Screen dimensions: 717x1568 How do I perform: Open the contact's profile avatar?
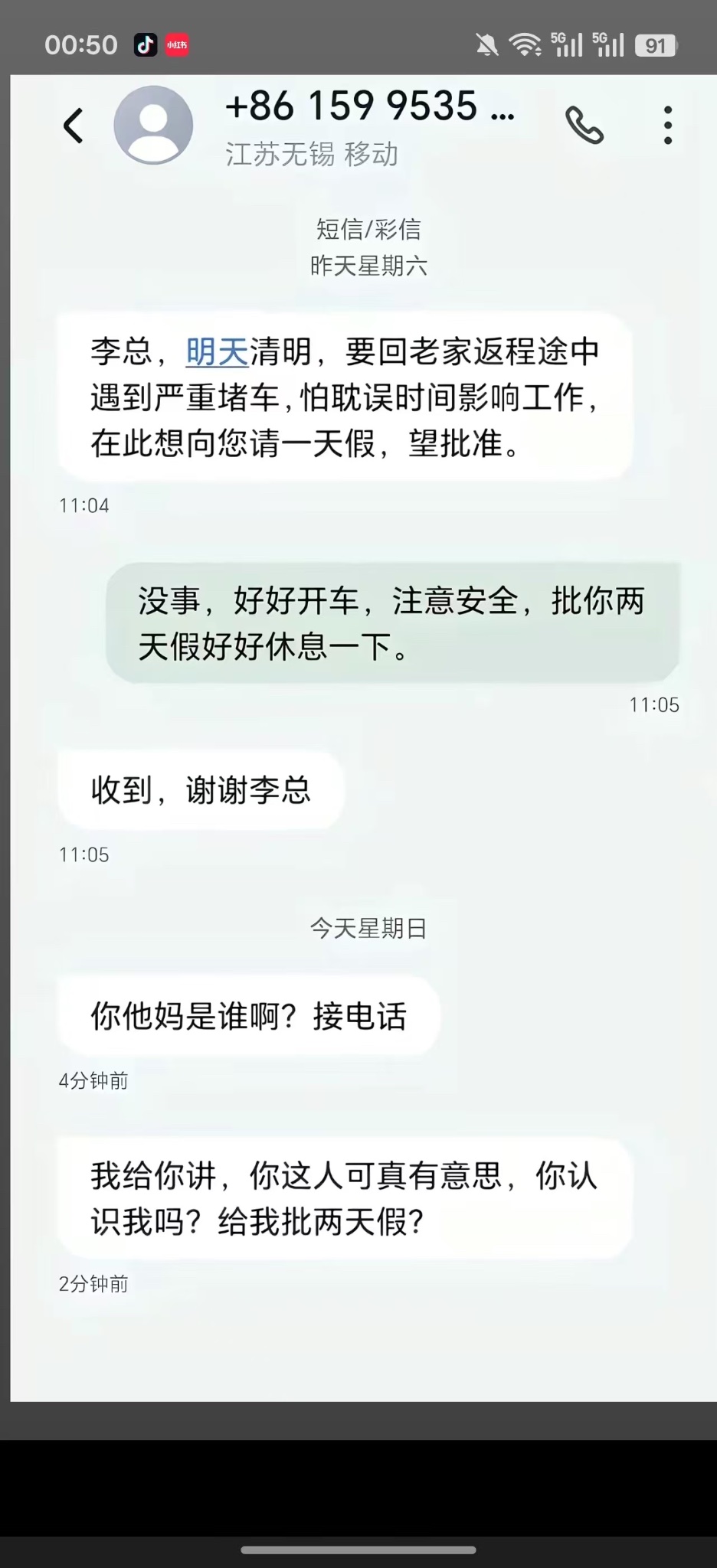(x=153, y=126)
